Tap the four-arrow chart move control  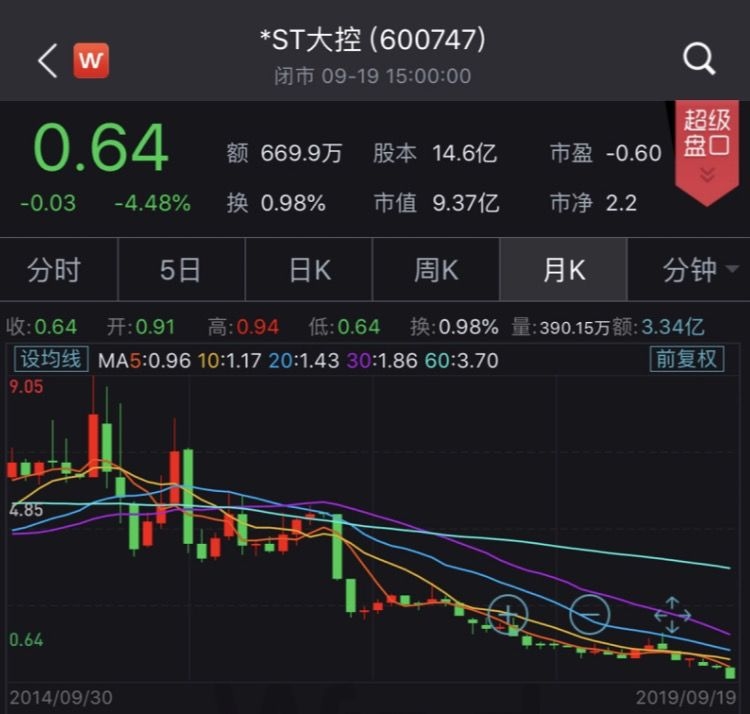pos(672,614)
